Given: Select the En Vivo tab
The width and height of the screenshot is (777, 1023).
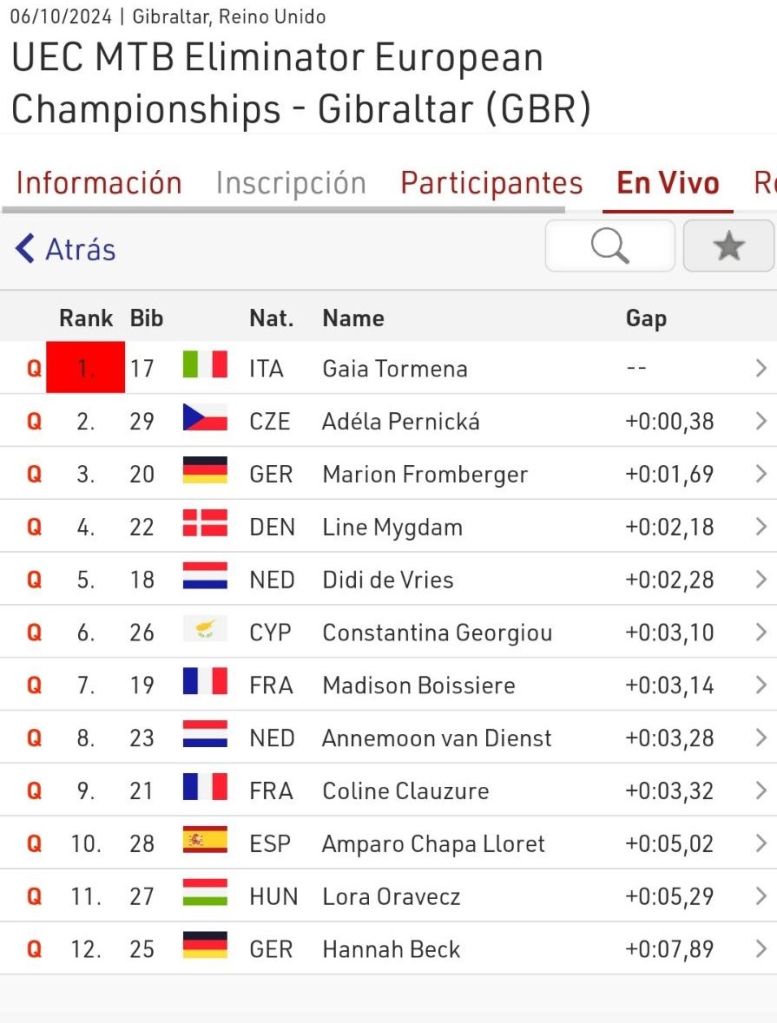Looking at the screenshot, I should [x=667, y=183].
